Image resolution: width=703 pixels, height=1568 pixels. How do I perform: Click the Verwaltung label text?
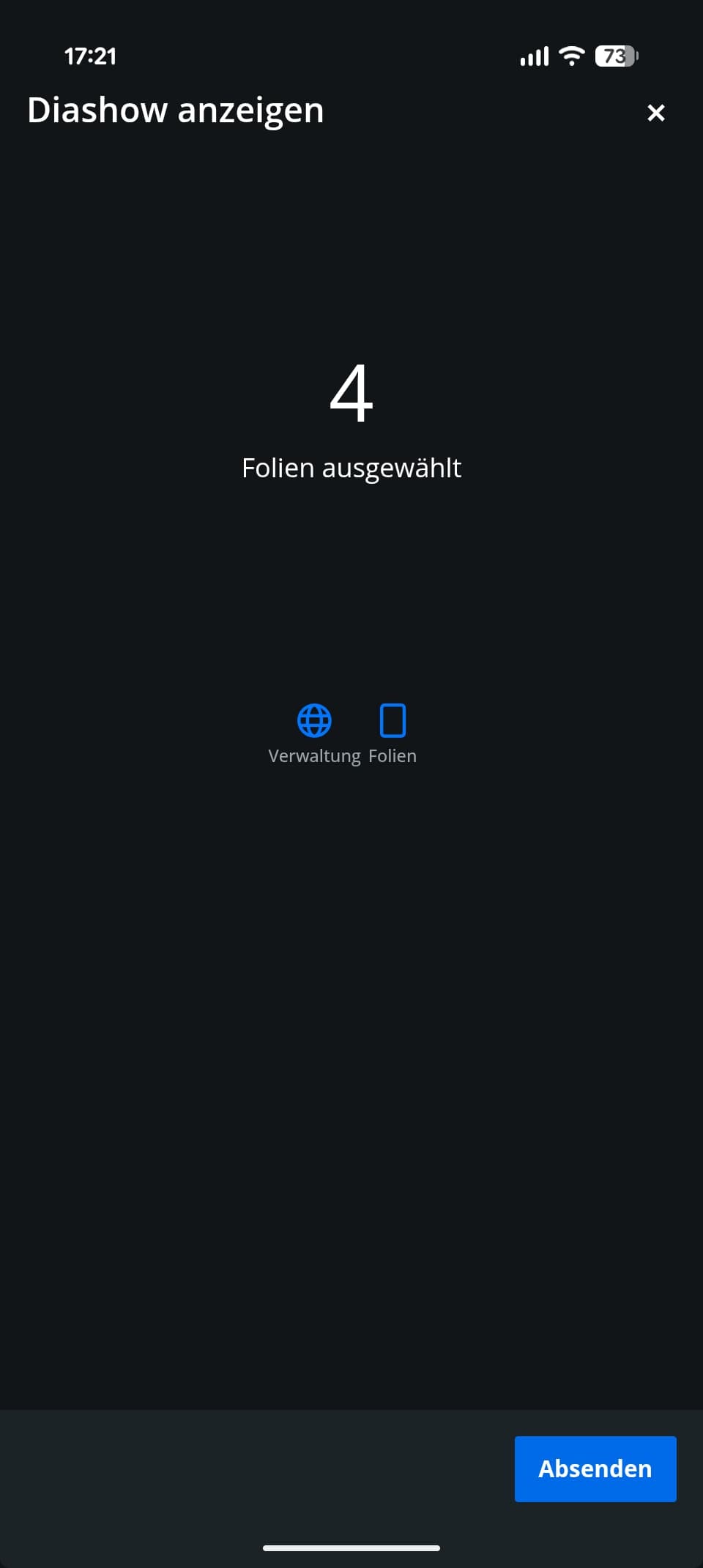[313, 755]
